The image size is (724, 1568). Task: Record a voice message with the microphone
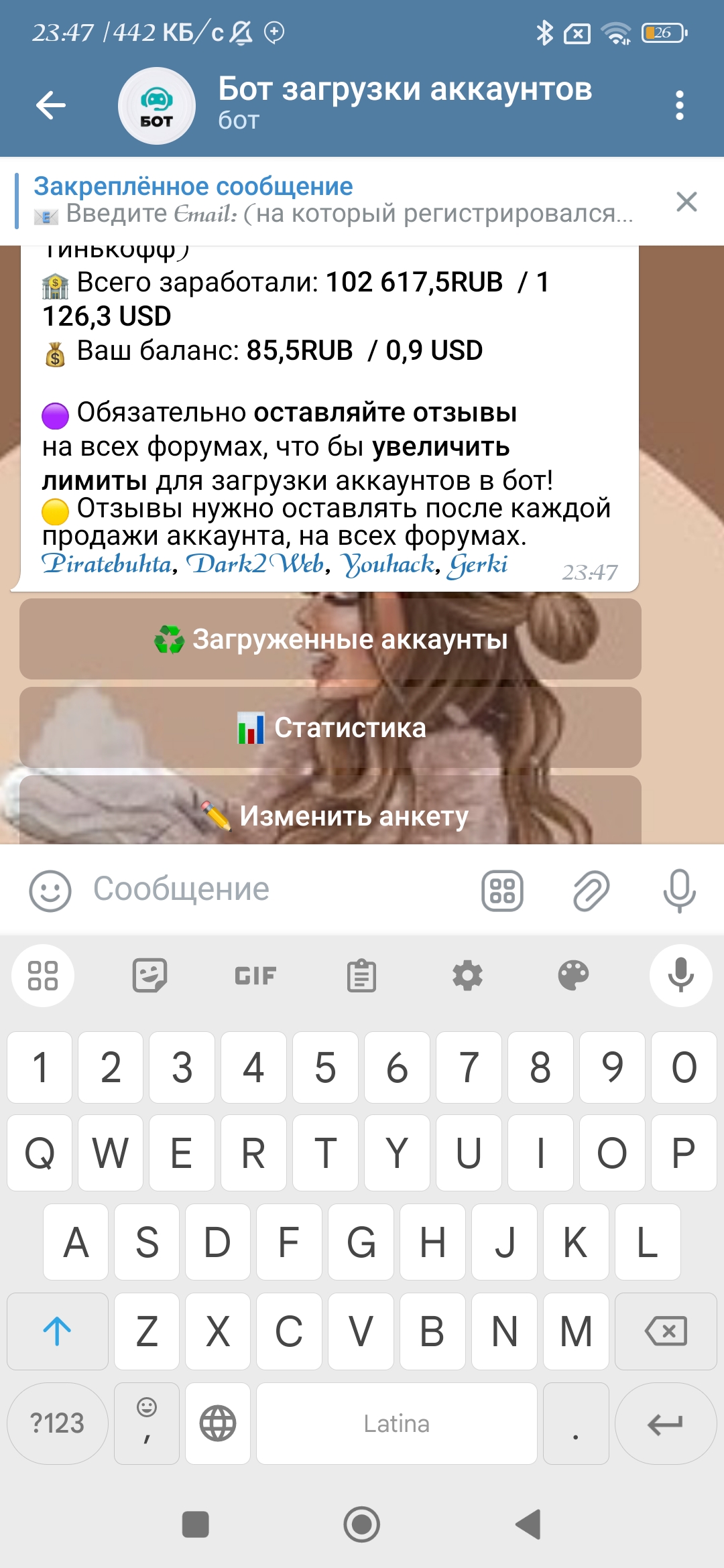(679, 891)
